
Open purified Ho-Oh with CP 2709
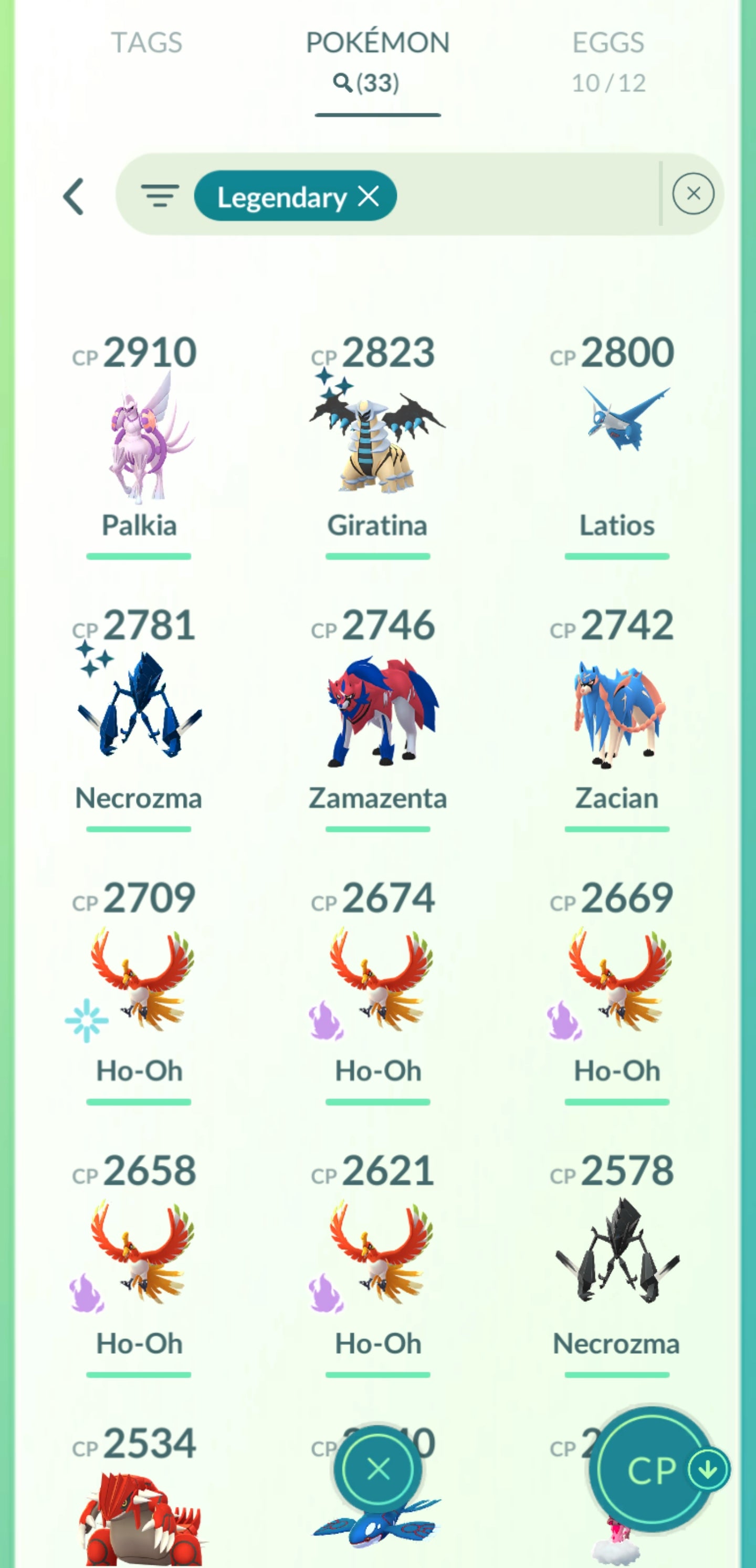point(139,980)
